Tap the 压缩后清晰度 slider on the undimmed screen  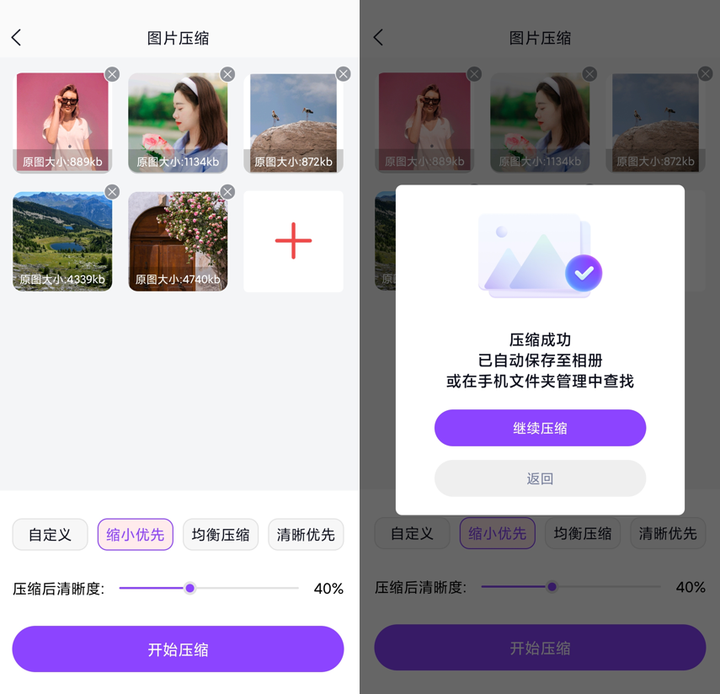(190, 588)
